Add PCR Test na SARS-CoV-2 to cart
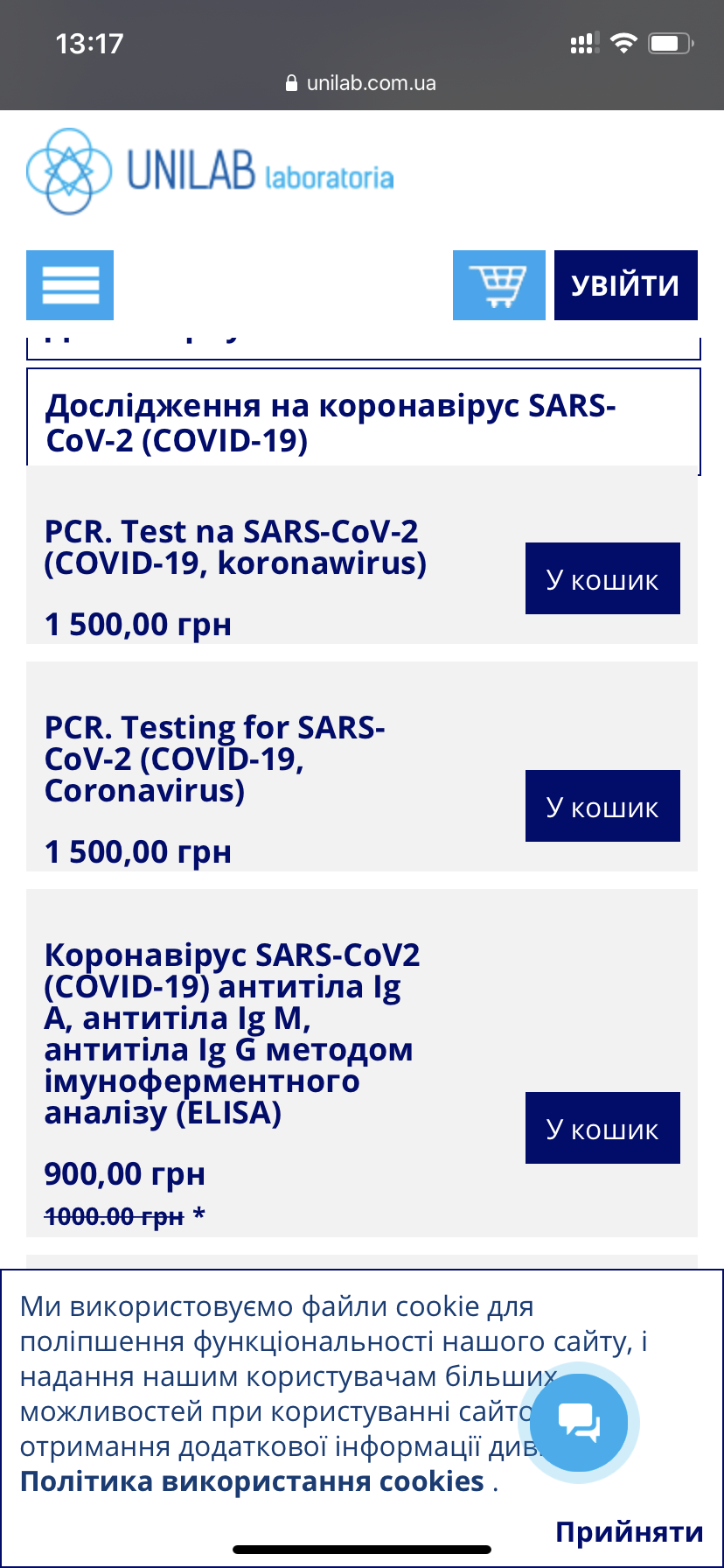The height and width of the screenshot is (1568, 724). 602,578
